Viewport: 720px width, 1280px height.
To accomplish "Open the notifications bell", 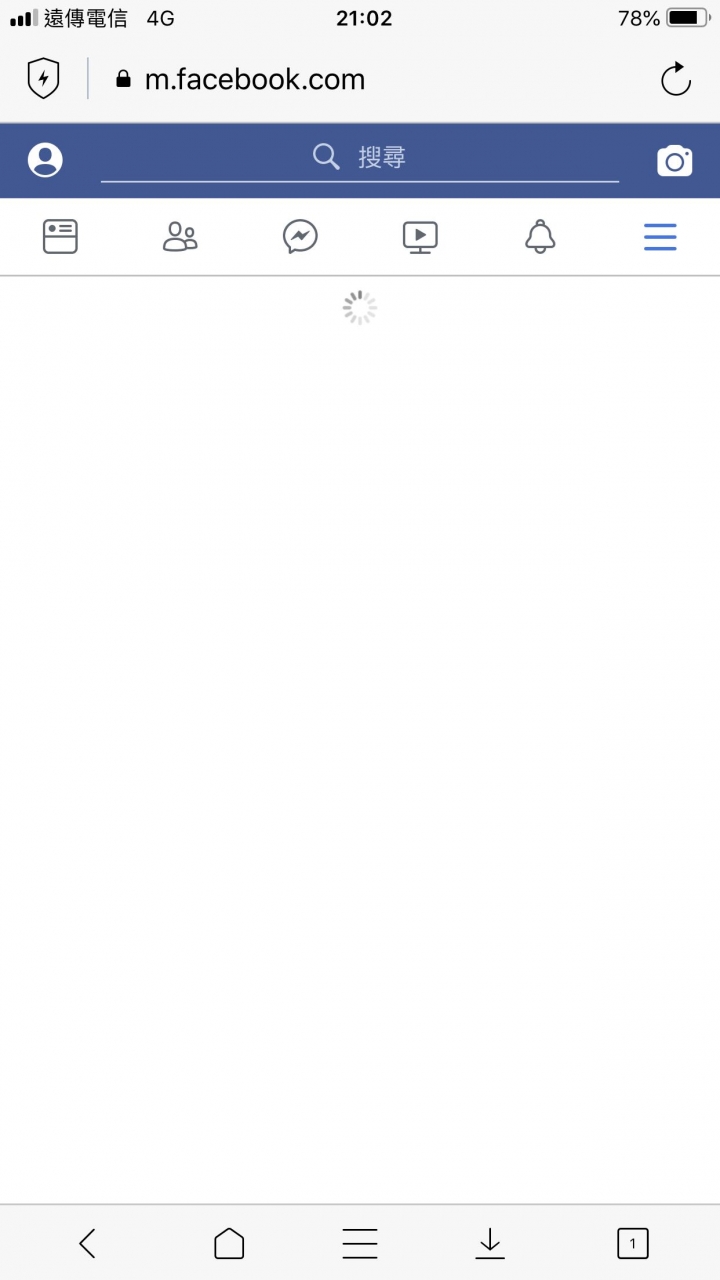I will pyautogui.click(x=540, y=237).
